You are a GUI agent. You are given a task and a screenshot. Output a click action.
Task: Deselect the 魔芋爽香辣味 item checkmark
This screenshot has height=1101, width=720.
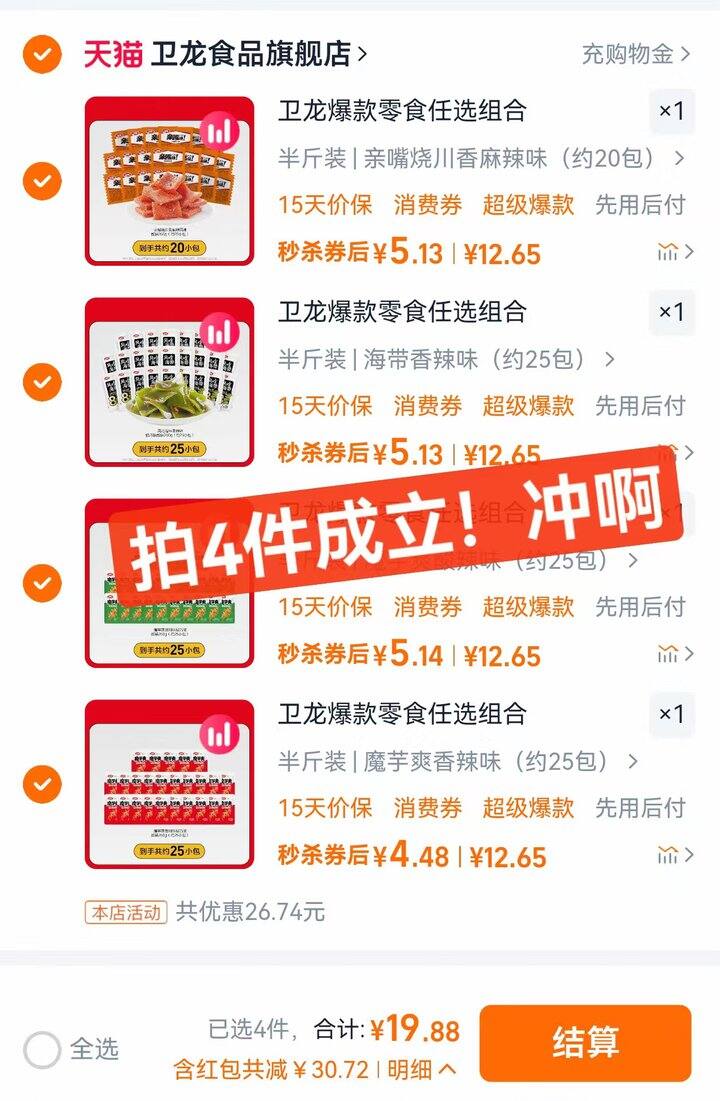click(x=40, y=785)
